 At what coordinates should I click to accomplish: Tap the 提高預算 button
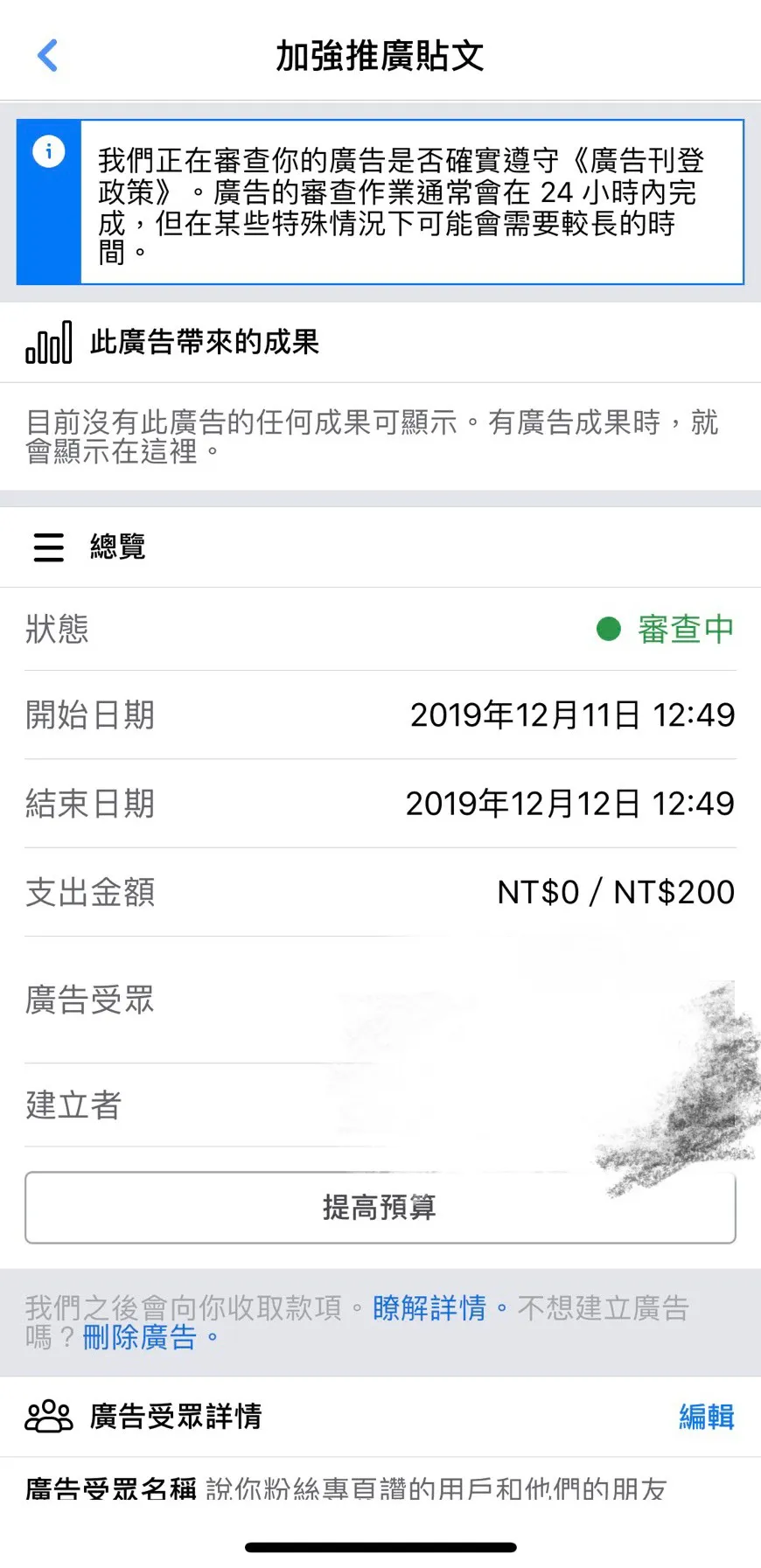(380, 1207)
